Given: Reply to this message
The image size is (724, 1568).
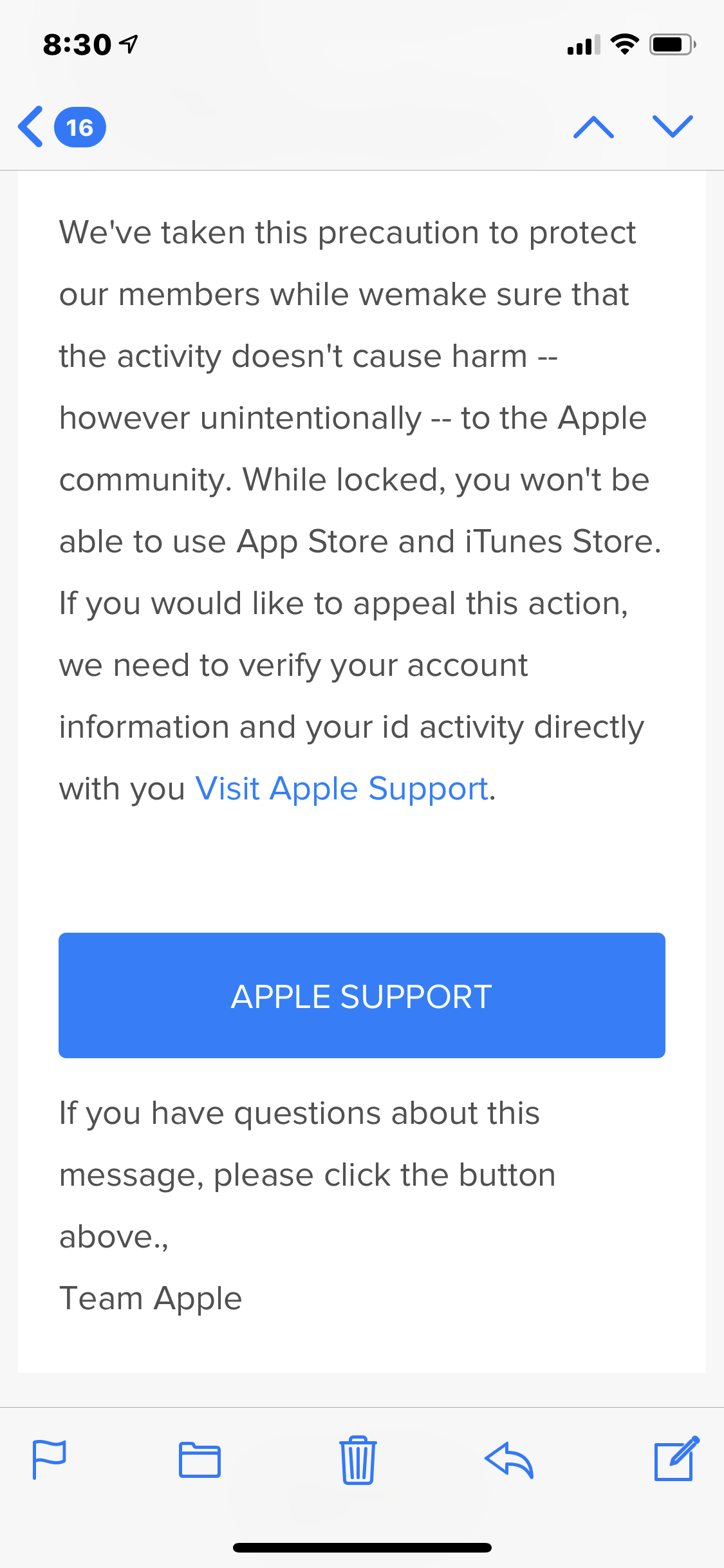Looking at the screenshot, I should 509,1459.
